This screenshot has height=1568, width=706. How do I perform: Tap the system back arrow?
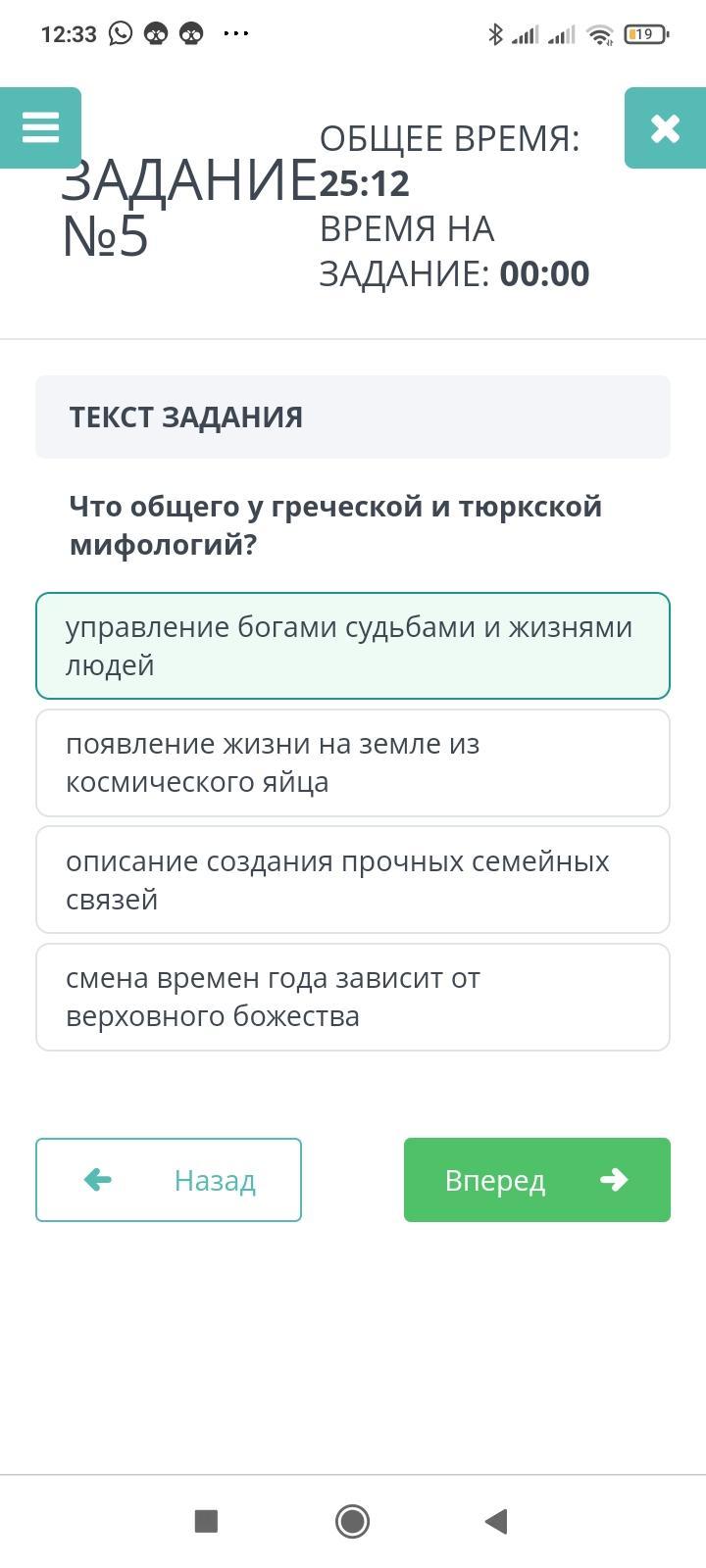[496, 1521]
